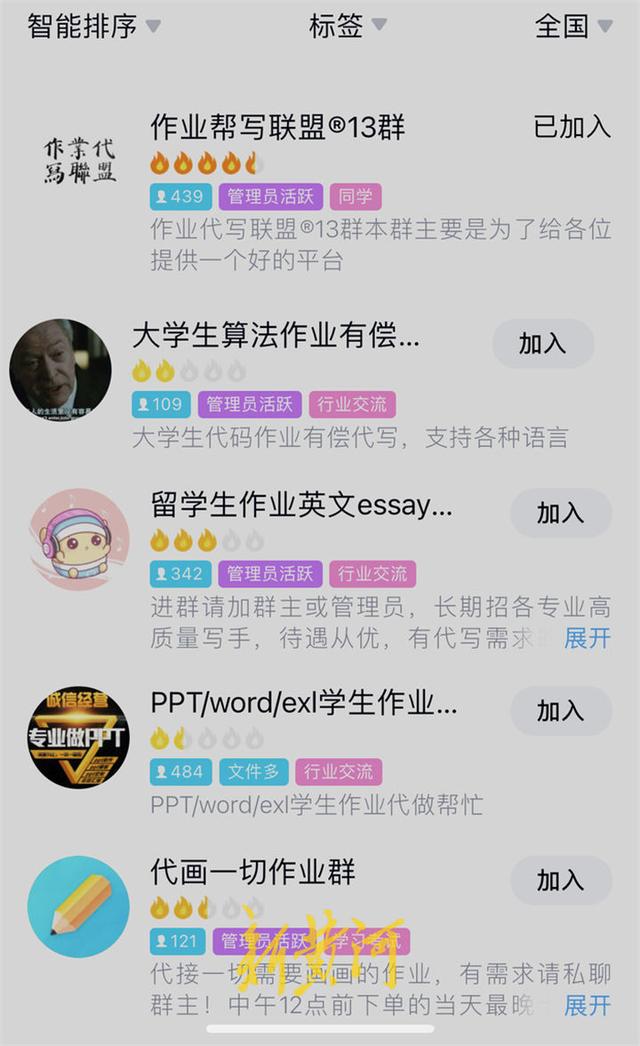Open the 智能排序 sorting dropdown

click(93, 26)
